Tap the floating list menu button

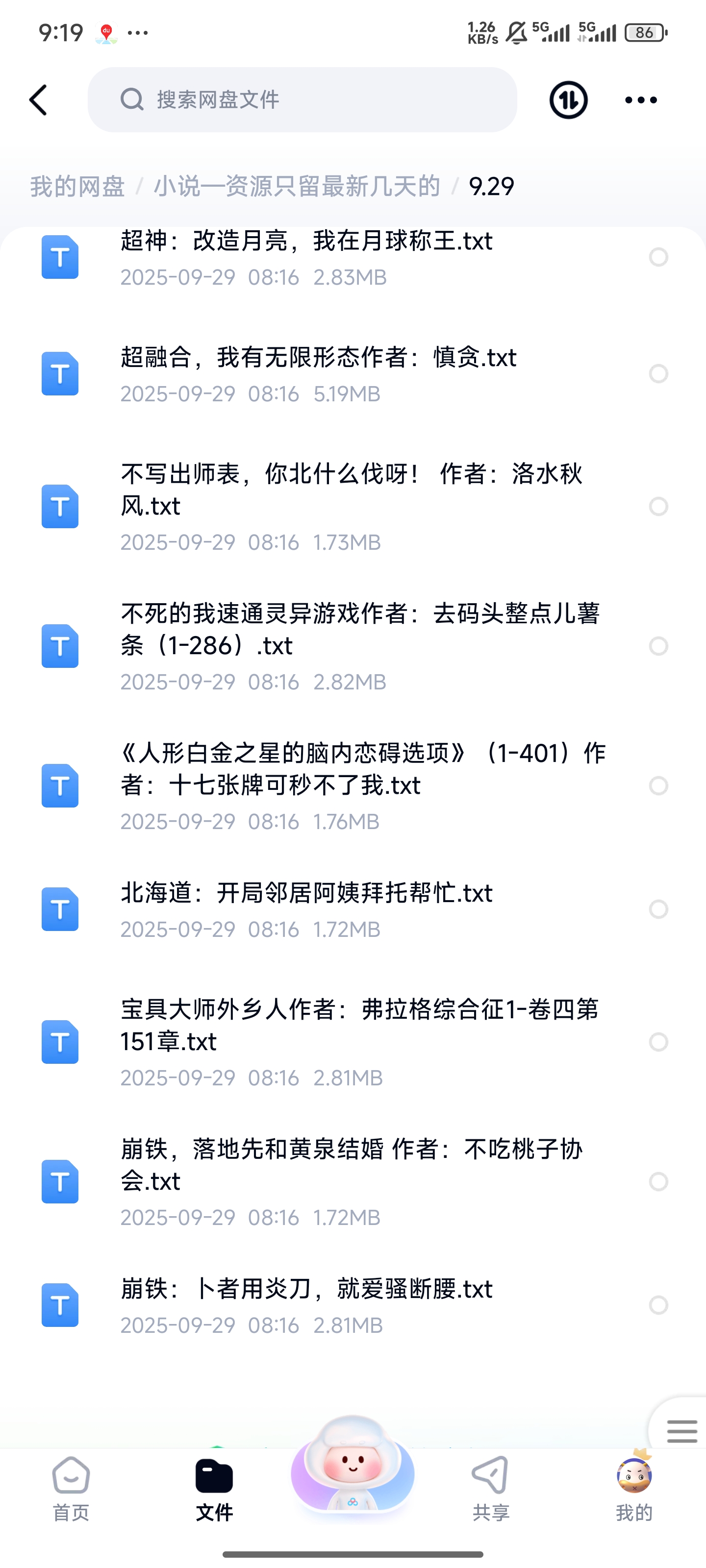681,1430
